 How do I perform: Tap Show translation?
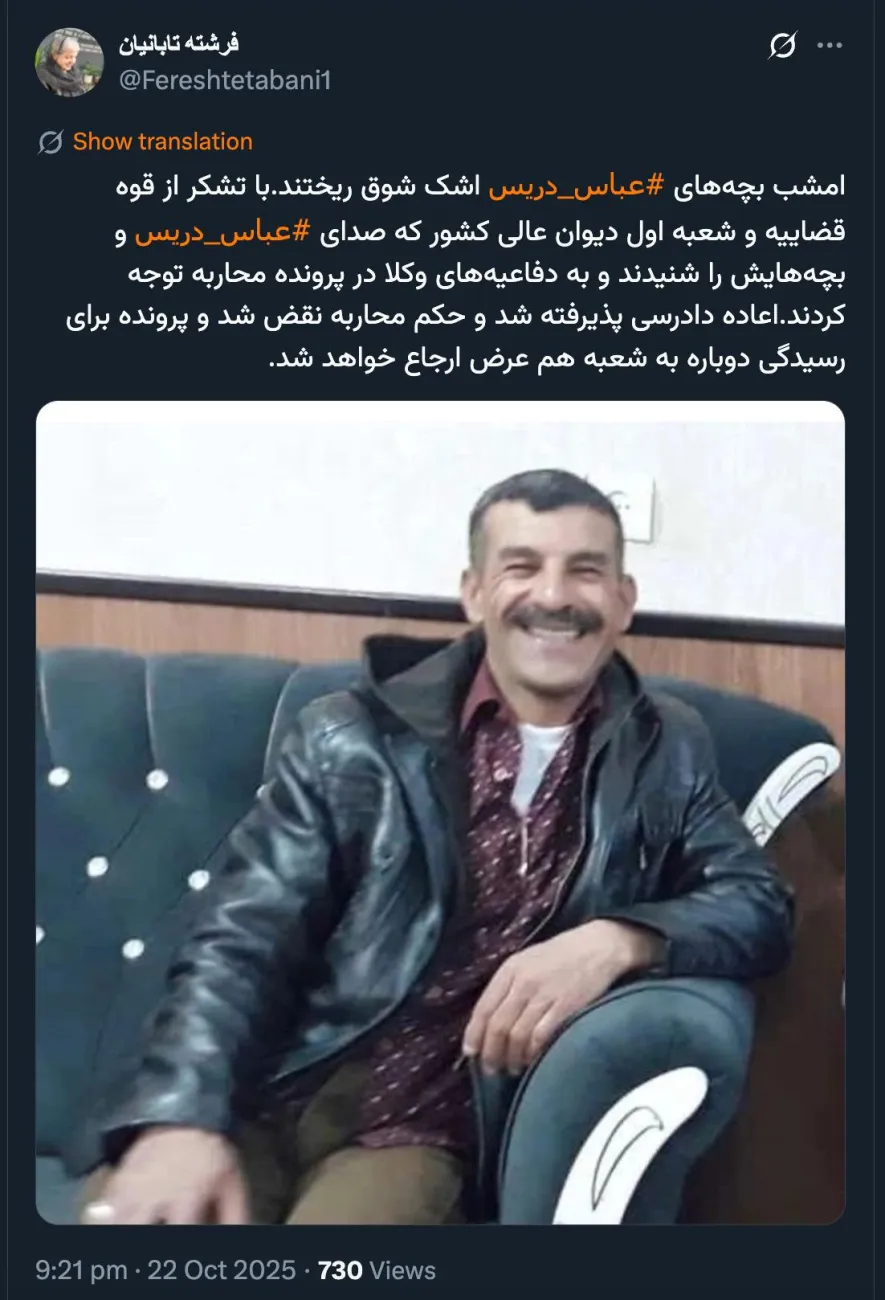click(x=162, y=142)
